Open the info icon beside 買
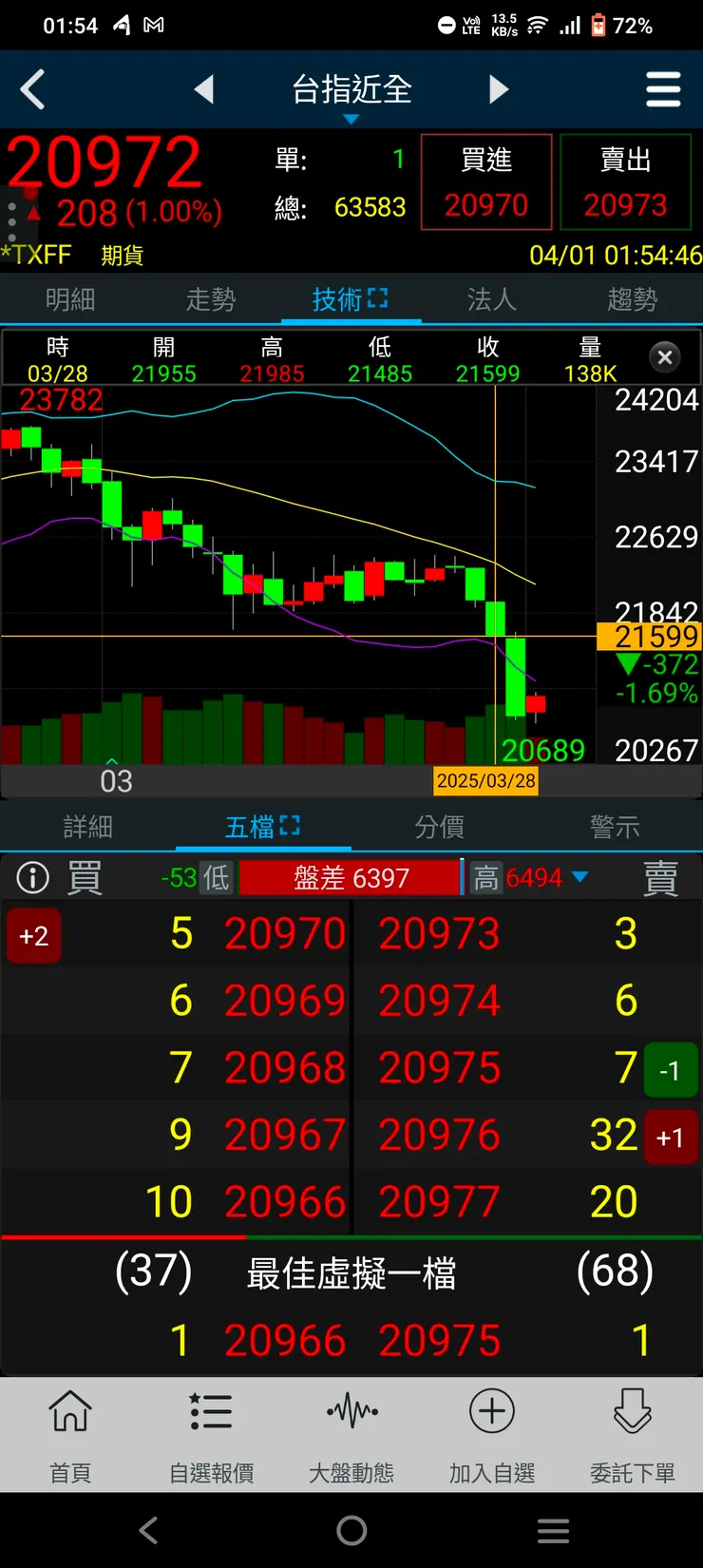This screenshot has height=1568, width=703. tap(33, 877)
